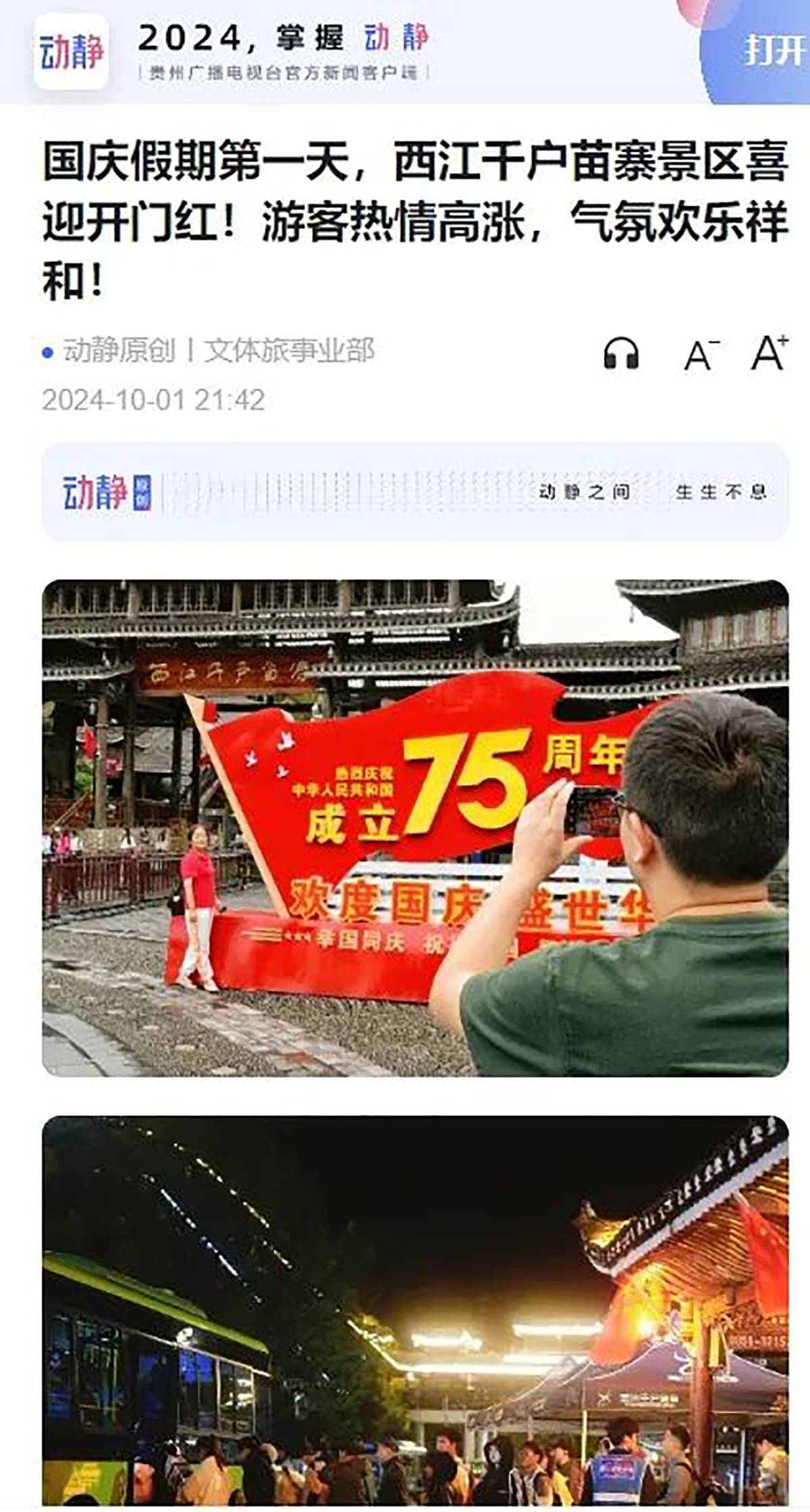Increase font size with A+ icon
This screenshot has height=1512, width=810.
769,352
